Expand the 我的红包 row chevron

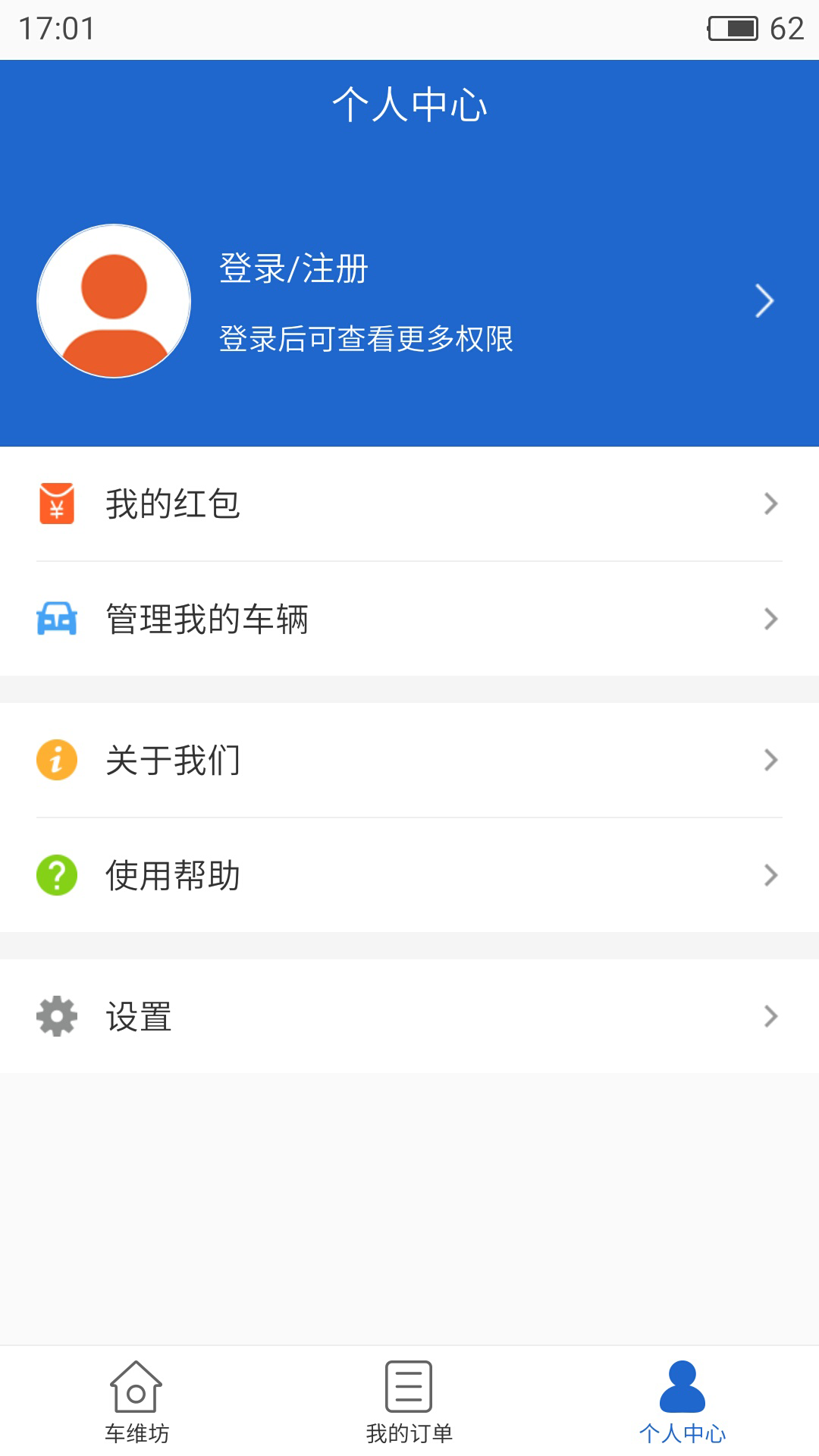(x=771, y=502)
